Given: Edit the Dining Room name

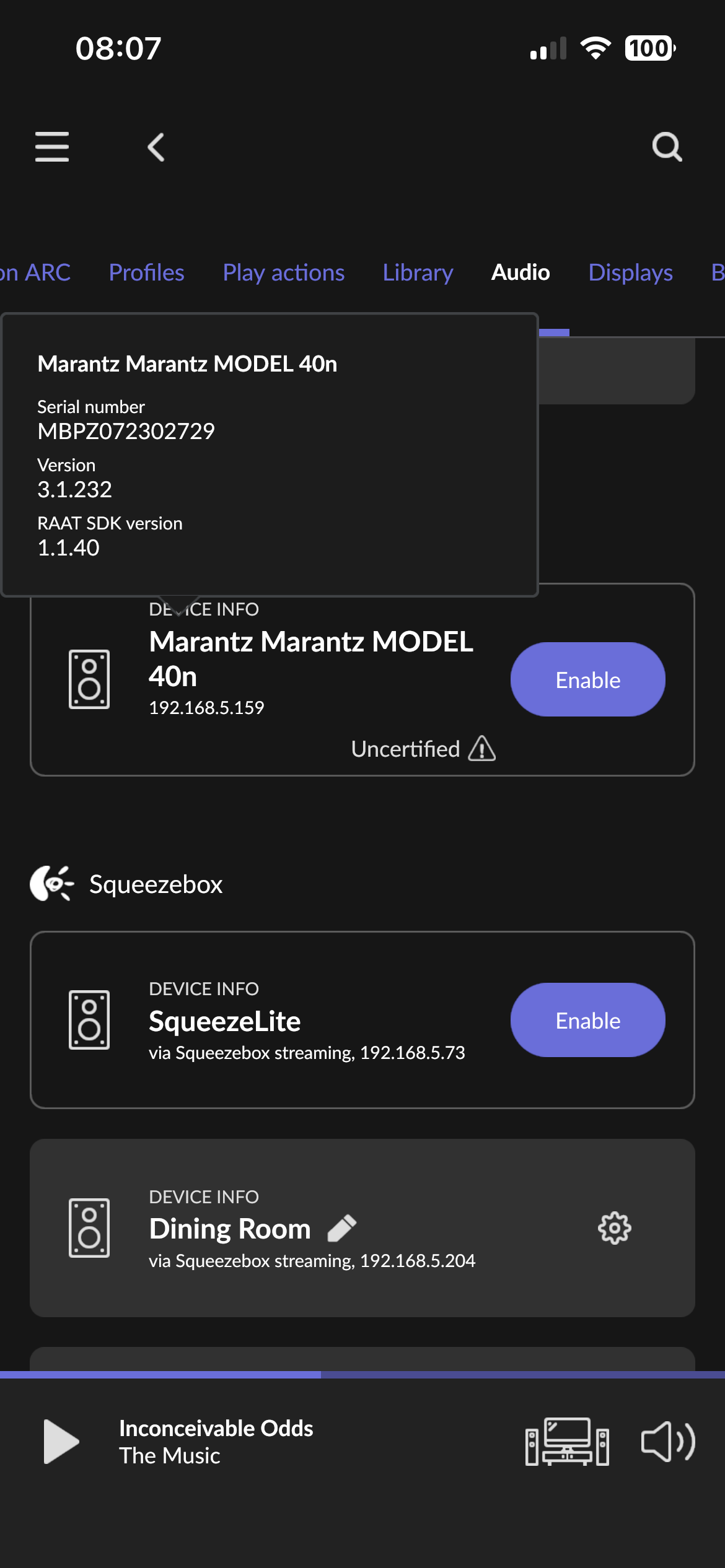Looking at the screenshot, I should 342,1228.
